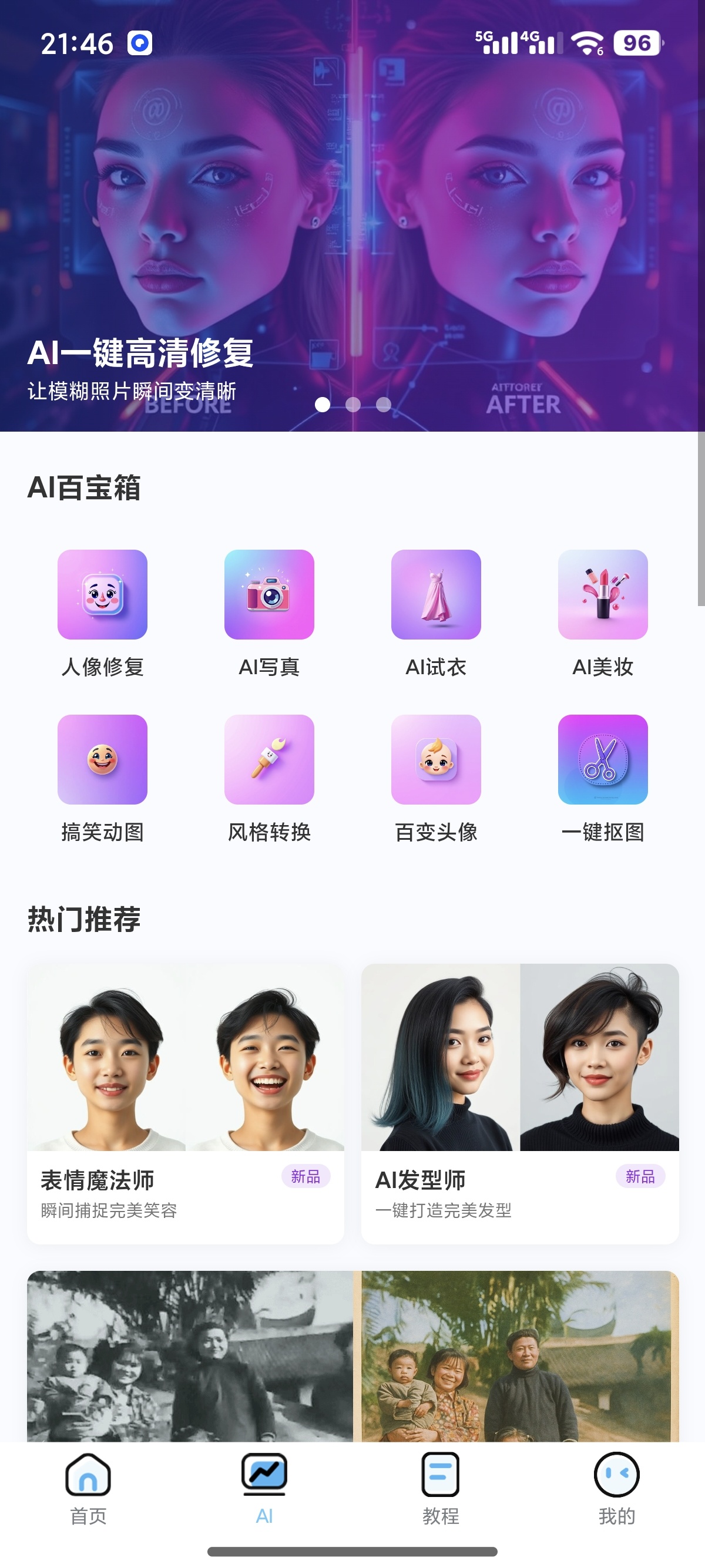Open 人像修复 tool
Screen dimensions: 705x1568
point(102,595)
